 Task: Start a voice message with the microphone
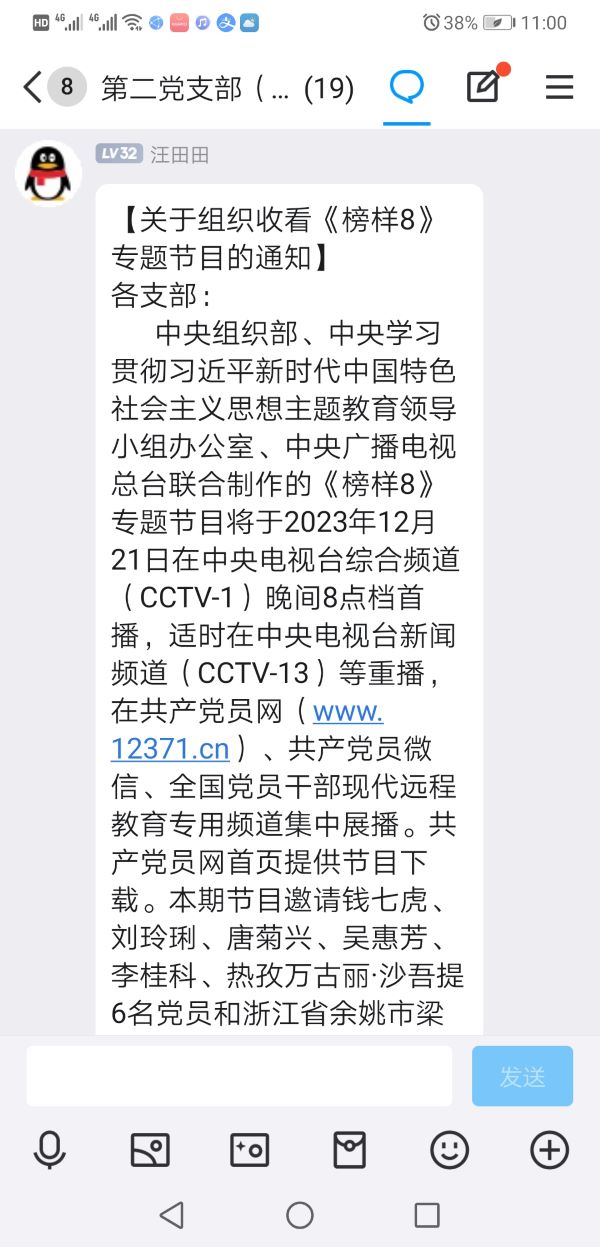(x=49, y=1151)
